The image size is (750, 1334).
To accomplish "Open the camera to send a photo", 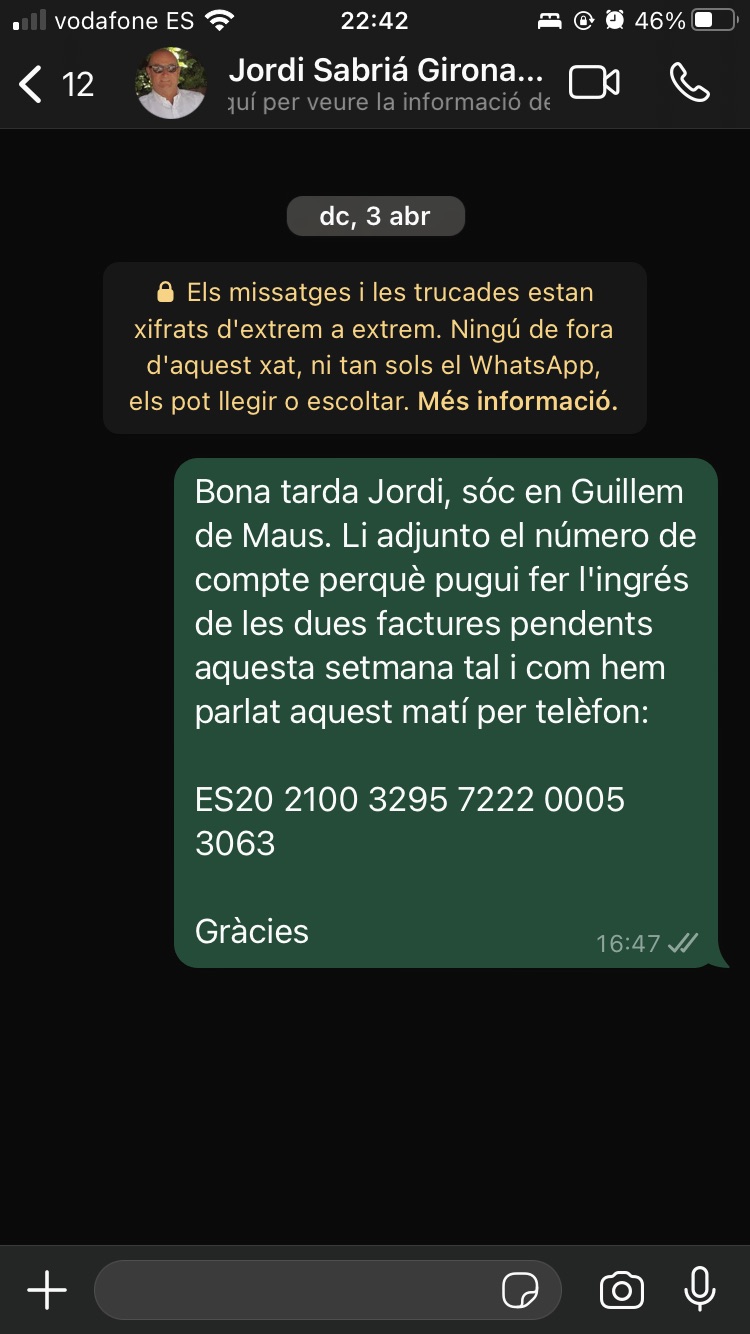I will click(x=621, y=1290).
